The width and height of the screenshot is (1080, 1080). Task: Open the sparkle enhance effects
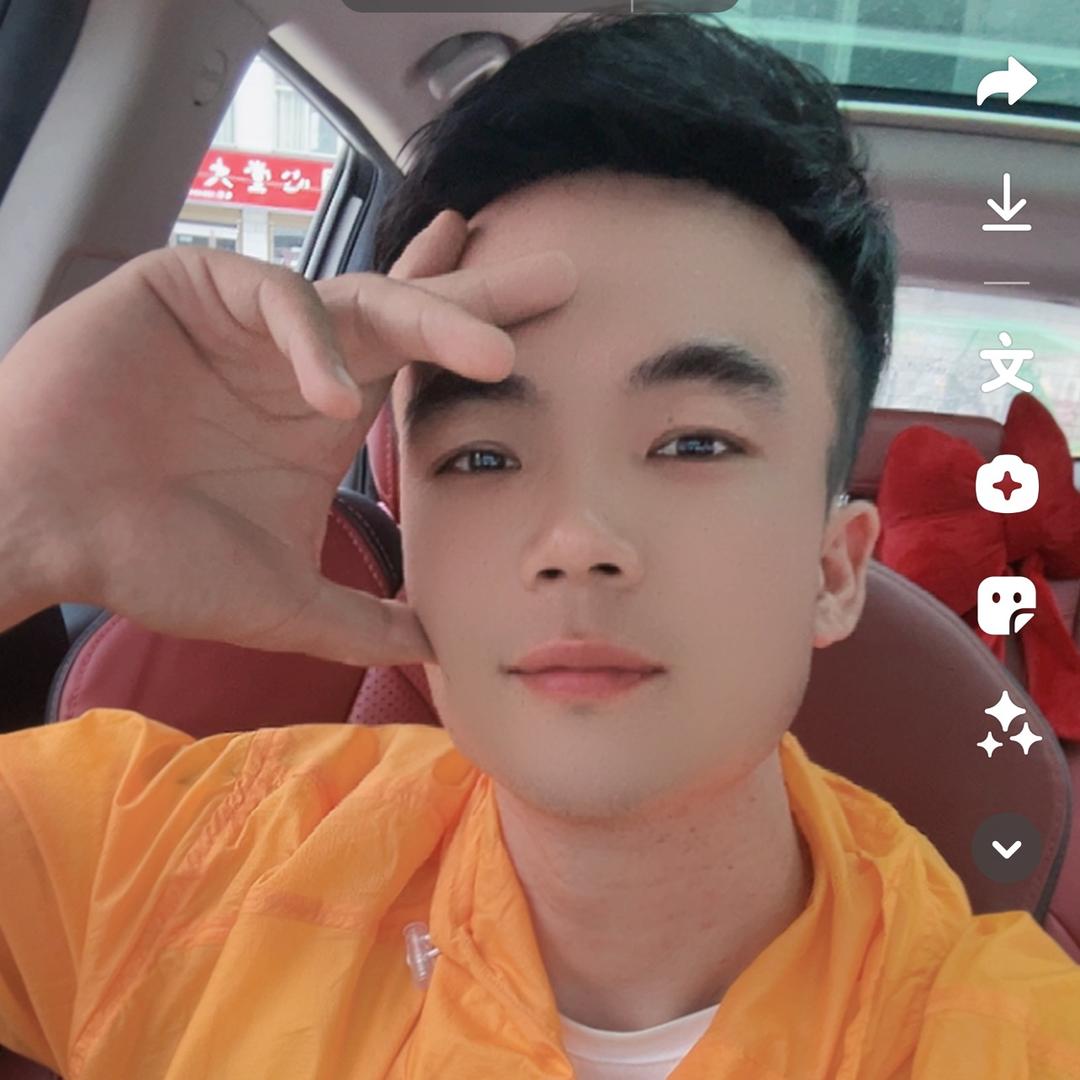point(1008,725)
